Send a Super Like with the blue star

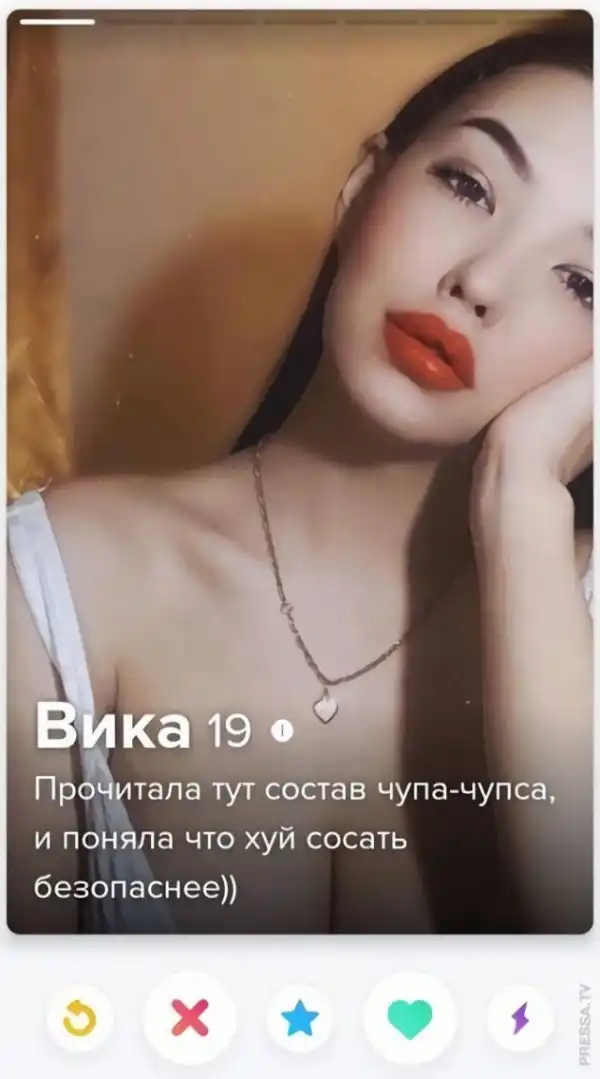pyautogui.click(x=299, y=1019)
